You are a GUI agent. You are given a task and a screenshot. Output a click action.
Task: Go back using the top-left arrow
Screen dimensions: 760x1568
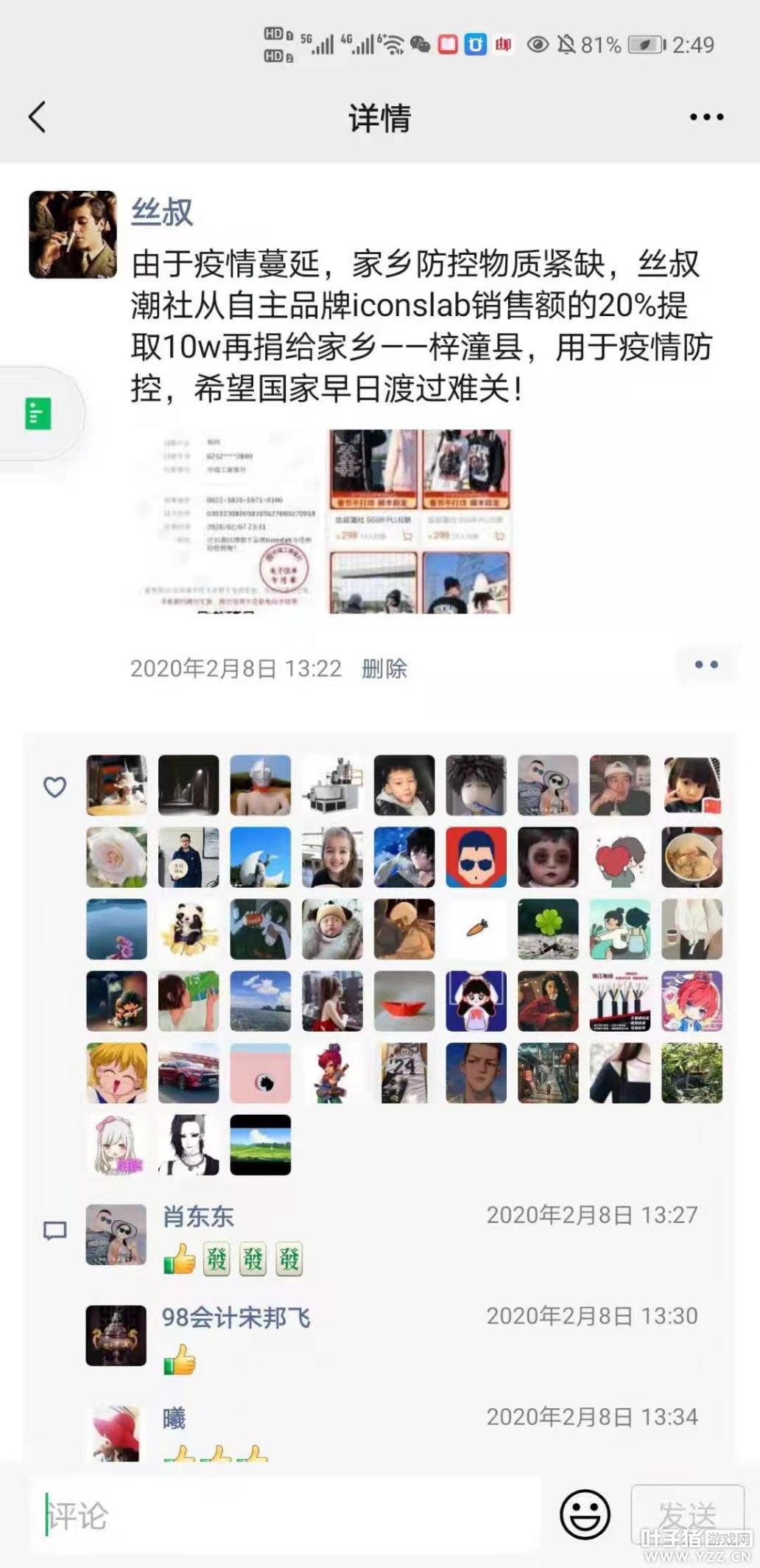38,117
